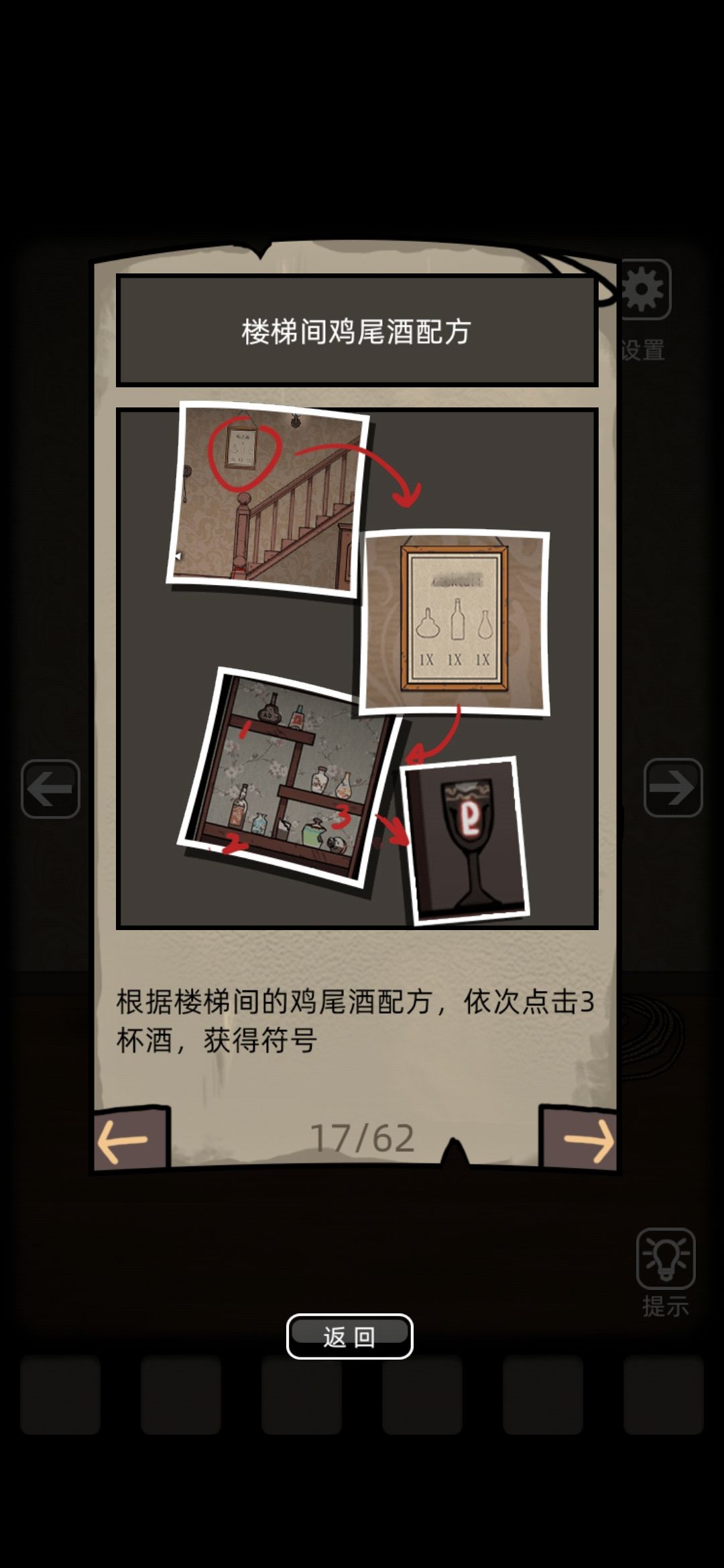Open the 提示 lightbulb hint
The width and height of the screenshot is (724, 1568).
click(x=665, y=1258)
